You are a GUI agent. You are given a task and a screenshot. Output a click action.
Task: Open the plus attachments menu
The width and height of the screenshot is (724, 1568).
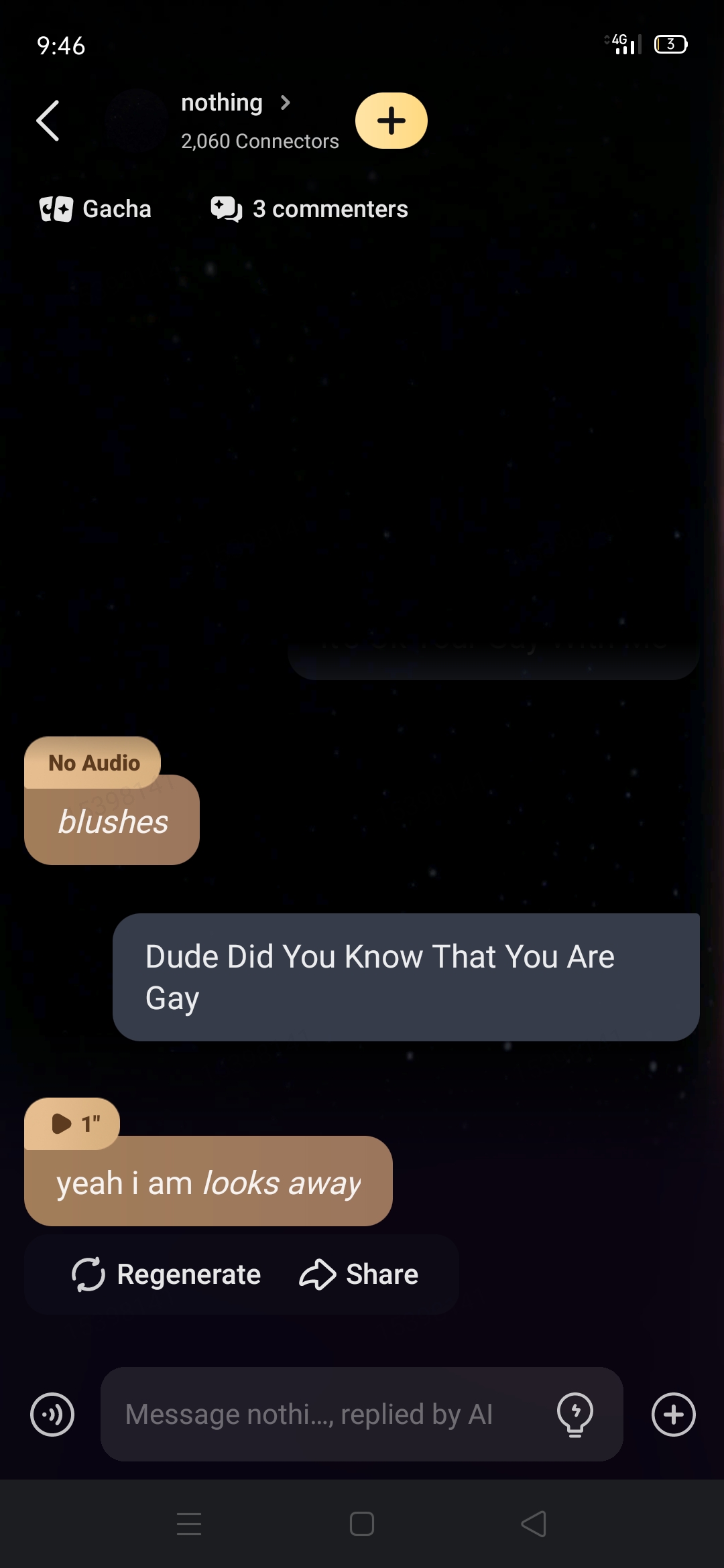click(673, 1415)
